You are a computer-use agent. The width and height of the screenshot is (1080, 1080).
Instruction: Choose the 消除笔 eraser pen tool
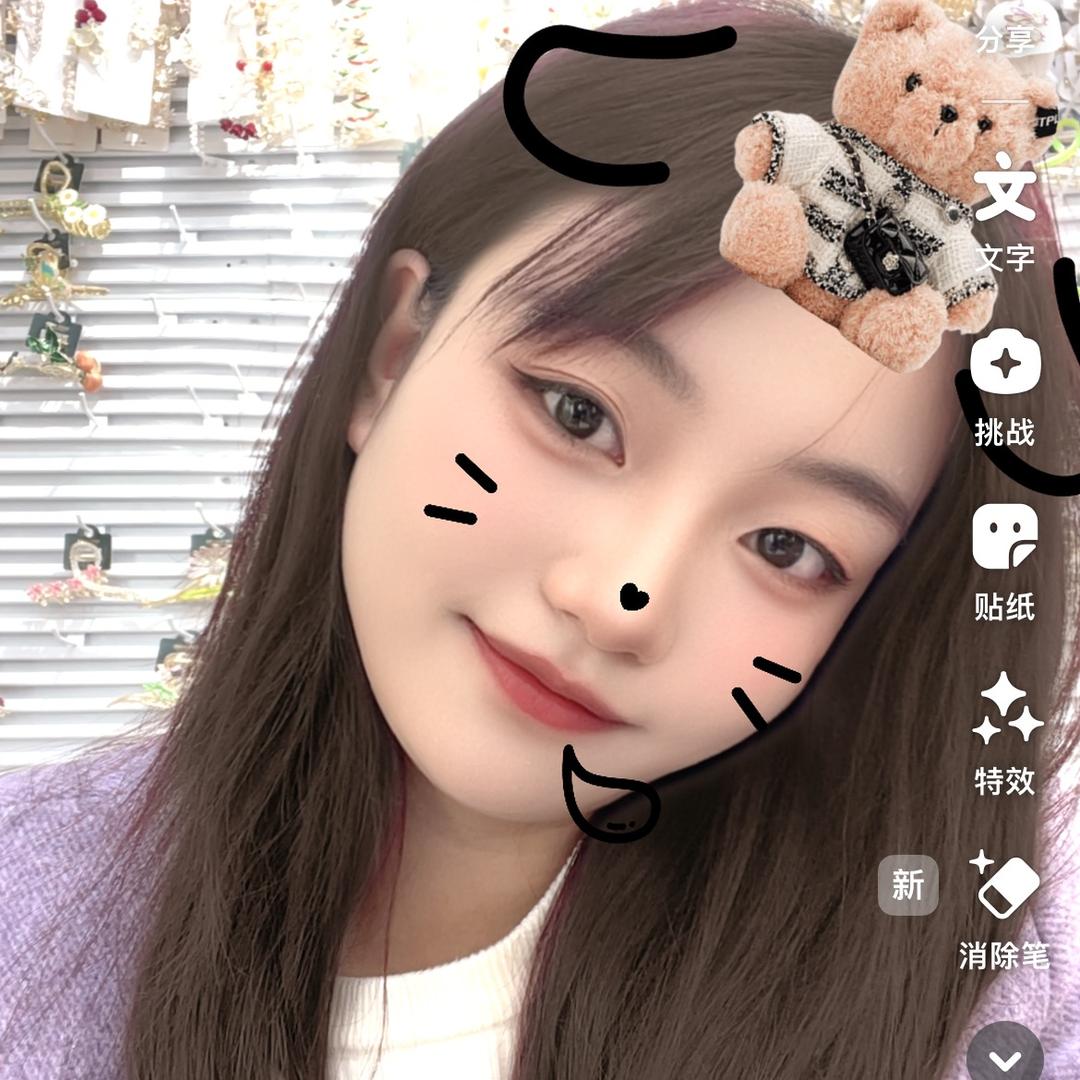[x=1005, y=908]
